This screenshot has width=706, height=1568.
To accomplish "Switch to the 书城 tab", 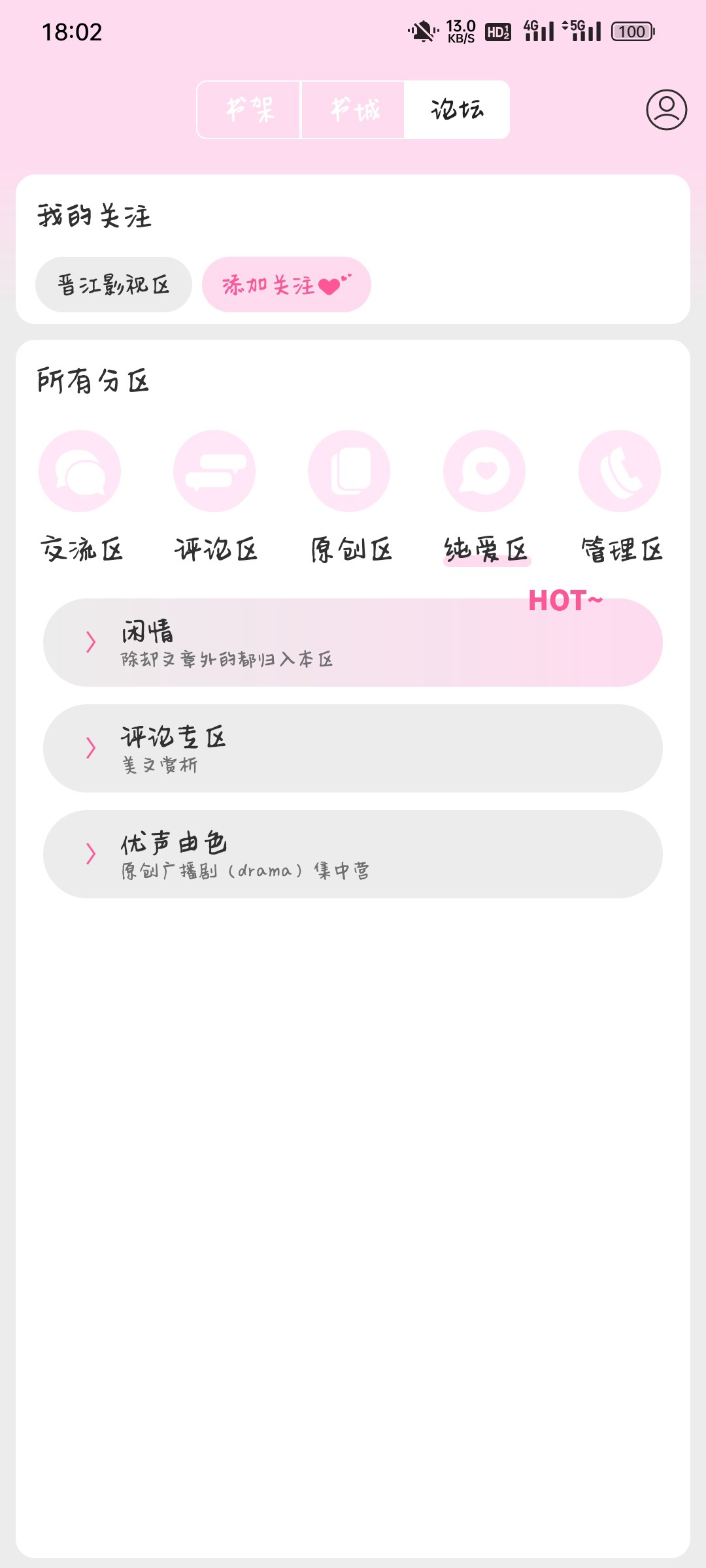I will [x=353, y=110].
